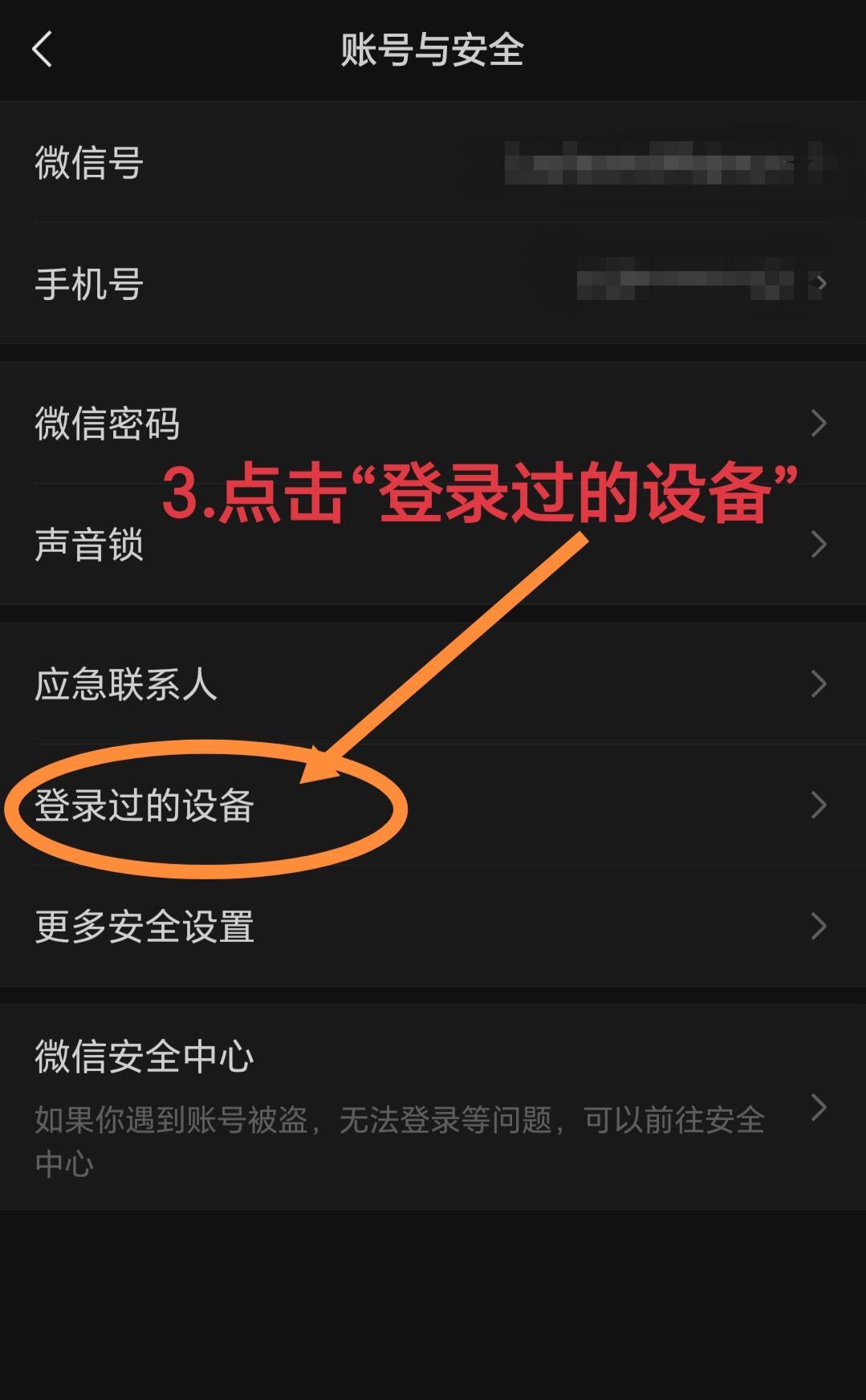The height and width of the screenshot is (1400, 866).
Task: Open the 声音锁 option
Action: click(89, 545)
